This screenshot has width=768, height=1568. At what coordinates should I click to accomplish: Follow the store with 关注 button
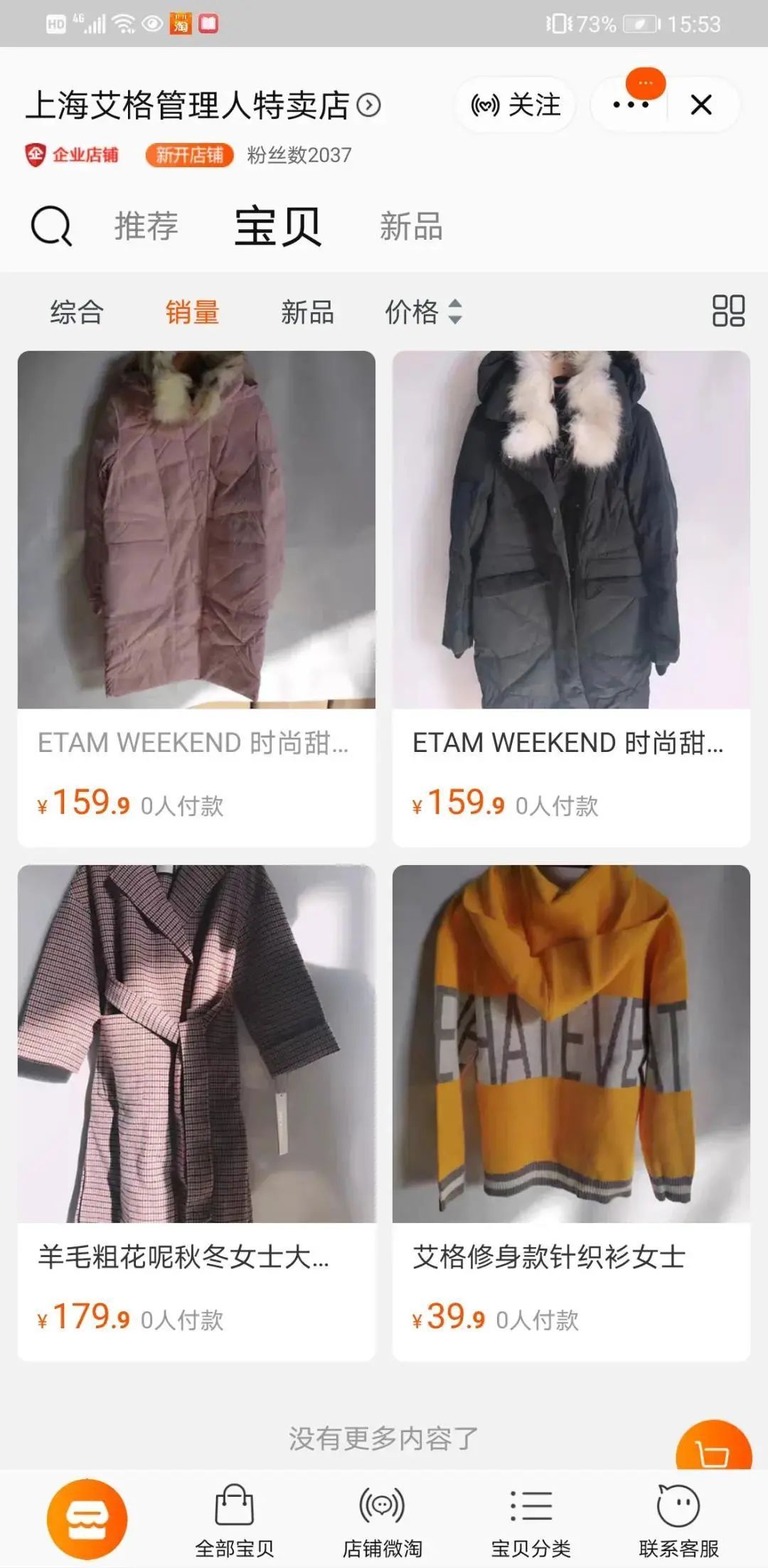[x=516, y=105]
